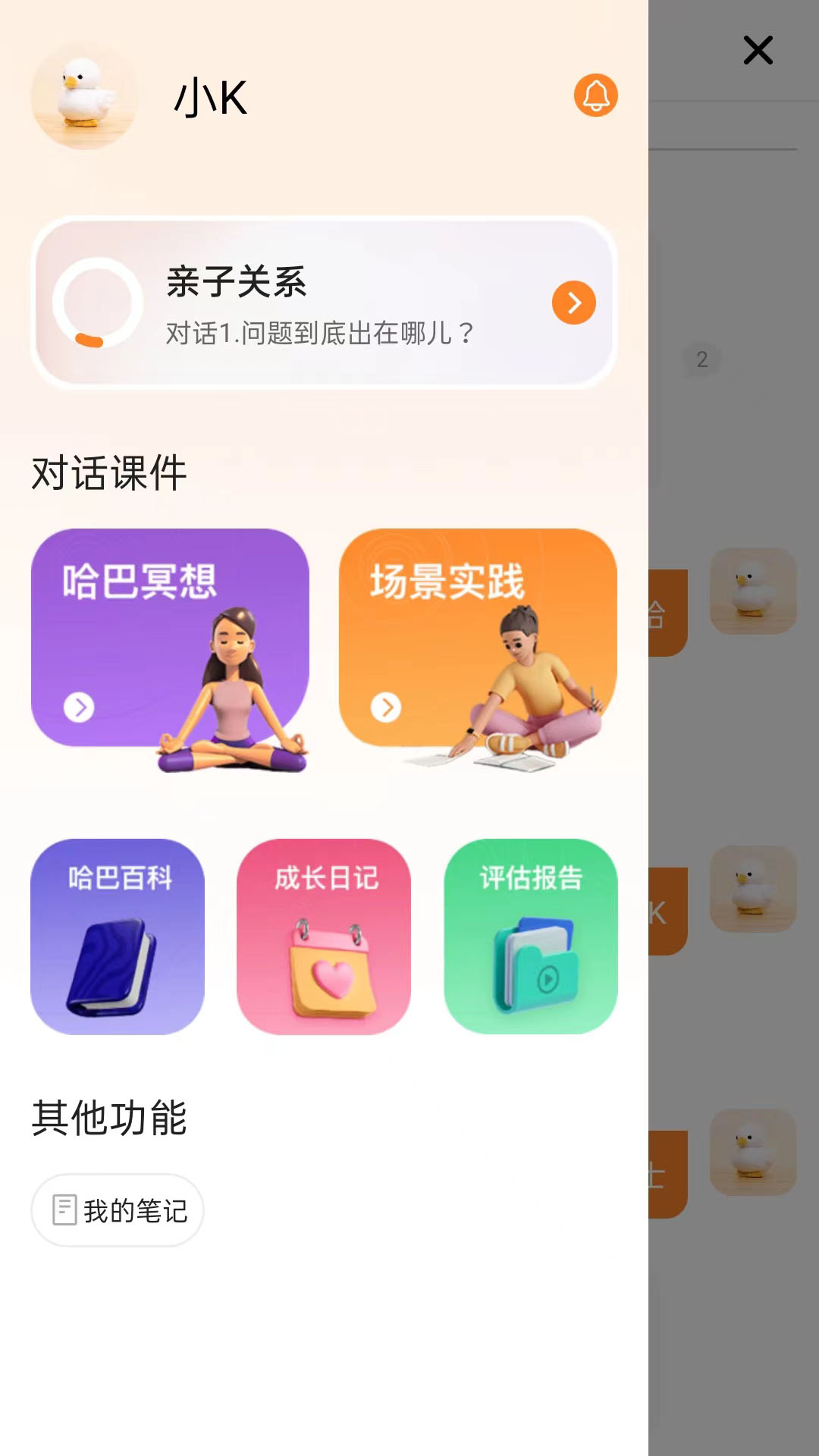Open 我的笔记 notes
This screenshot has width=819, height=1456.
tap(118, 1210)
